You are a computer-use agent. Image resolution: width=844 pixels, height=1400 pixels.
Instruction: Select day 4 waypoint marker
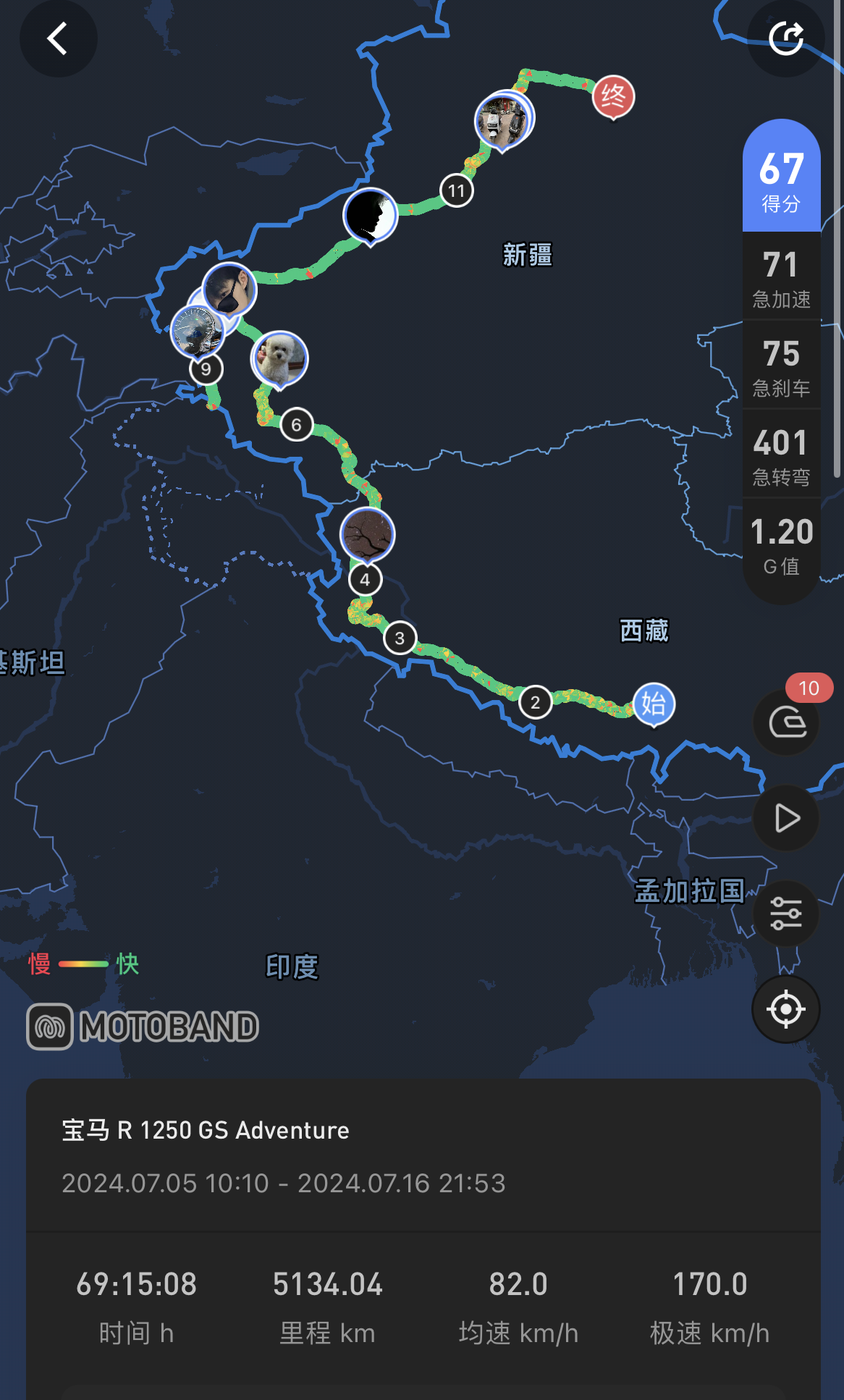click(x=365, y=580)
